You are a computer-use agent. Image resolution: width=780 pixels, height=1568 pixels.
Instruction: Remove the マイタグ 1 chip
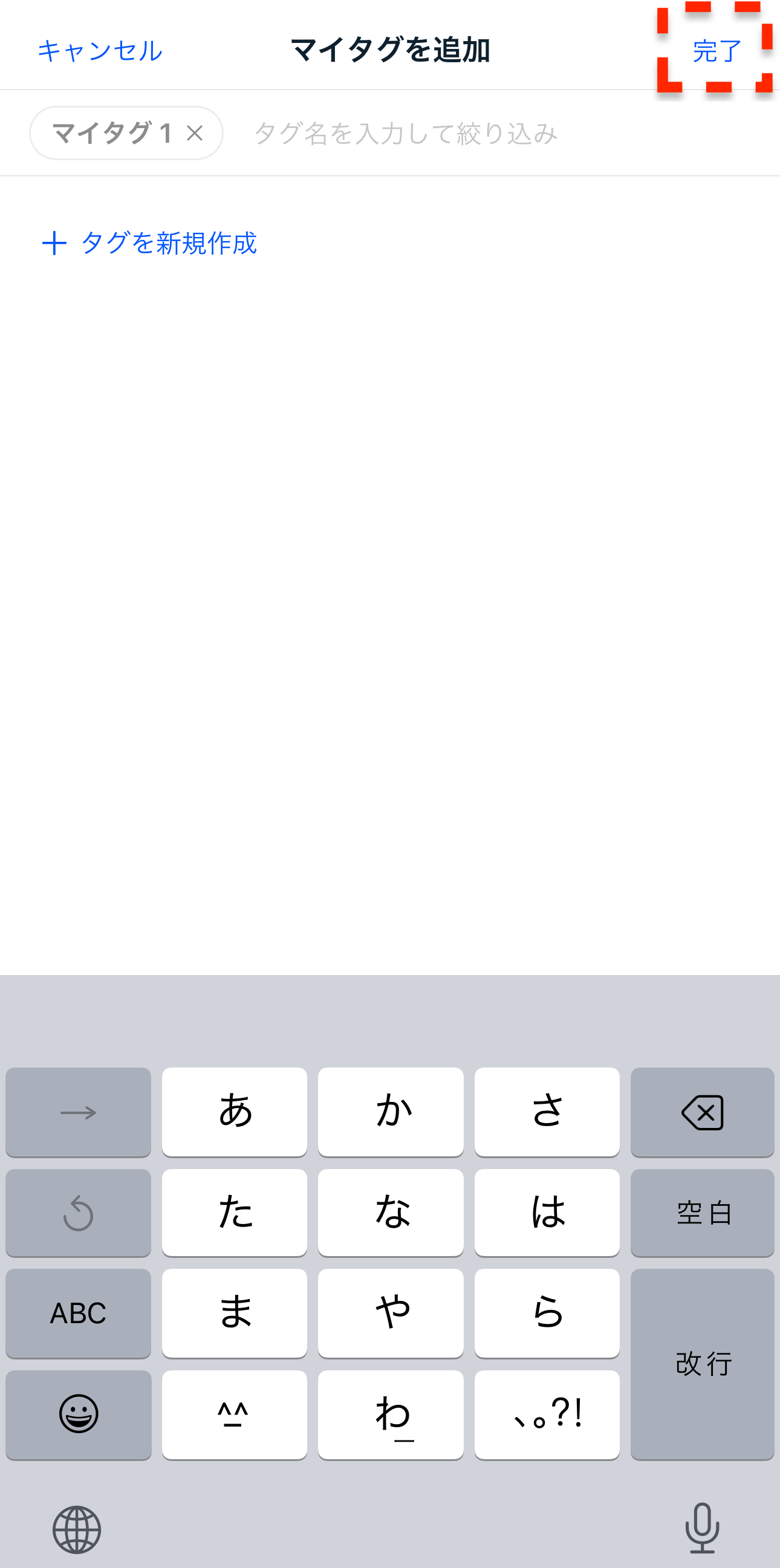click(x=195, y=133)
